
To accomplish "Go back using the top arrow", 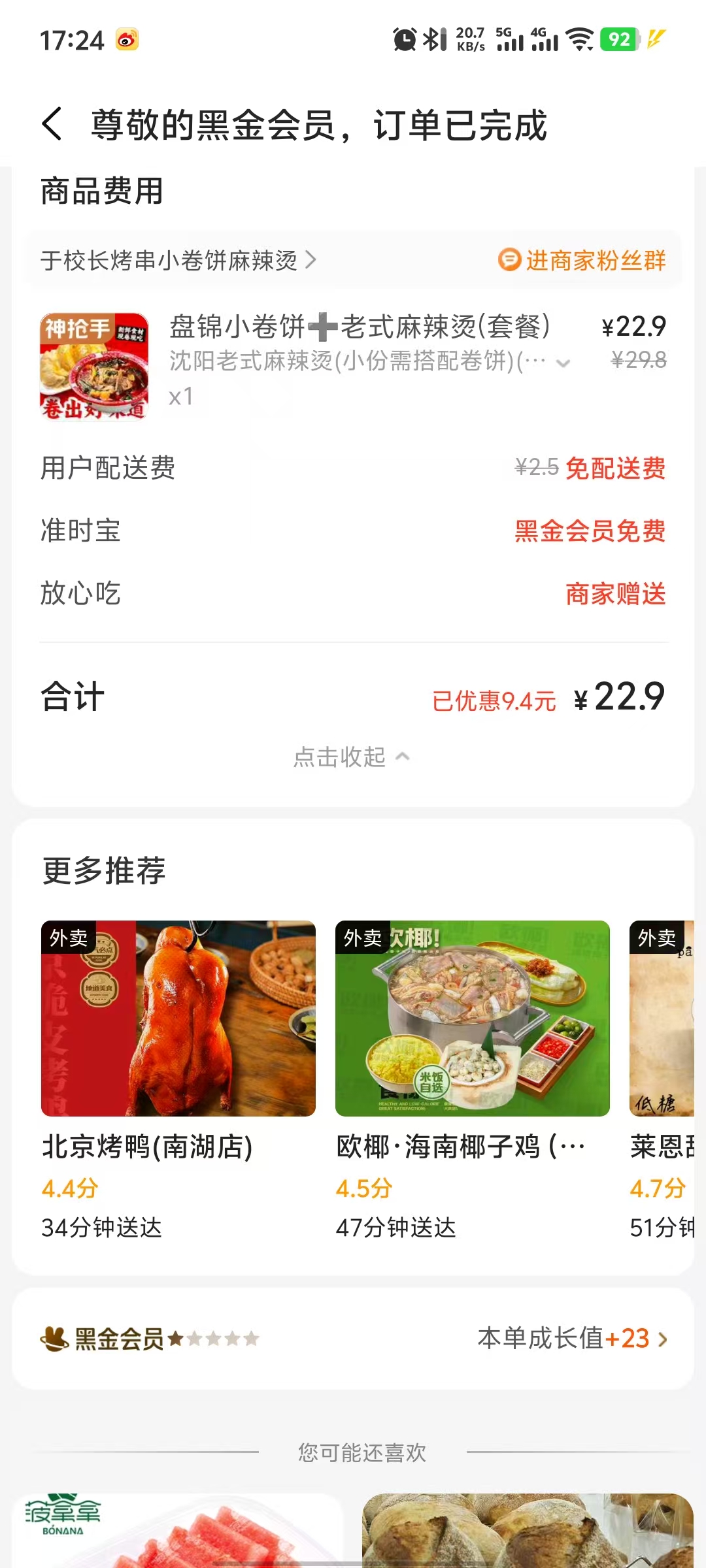I will 52,124.
